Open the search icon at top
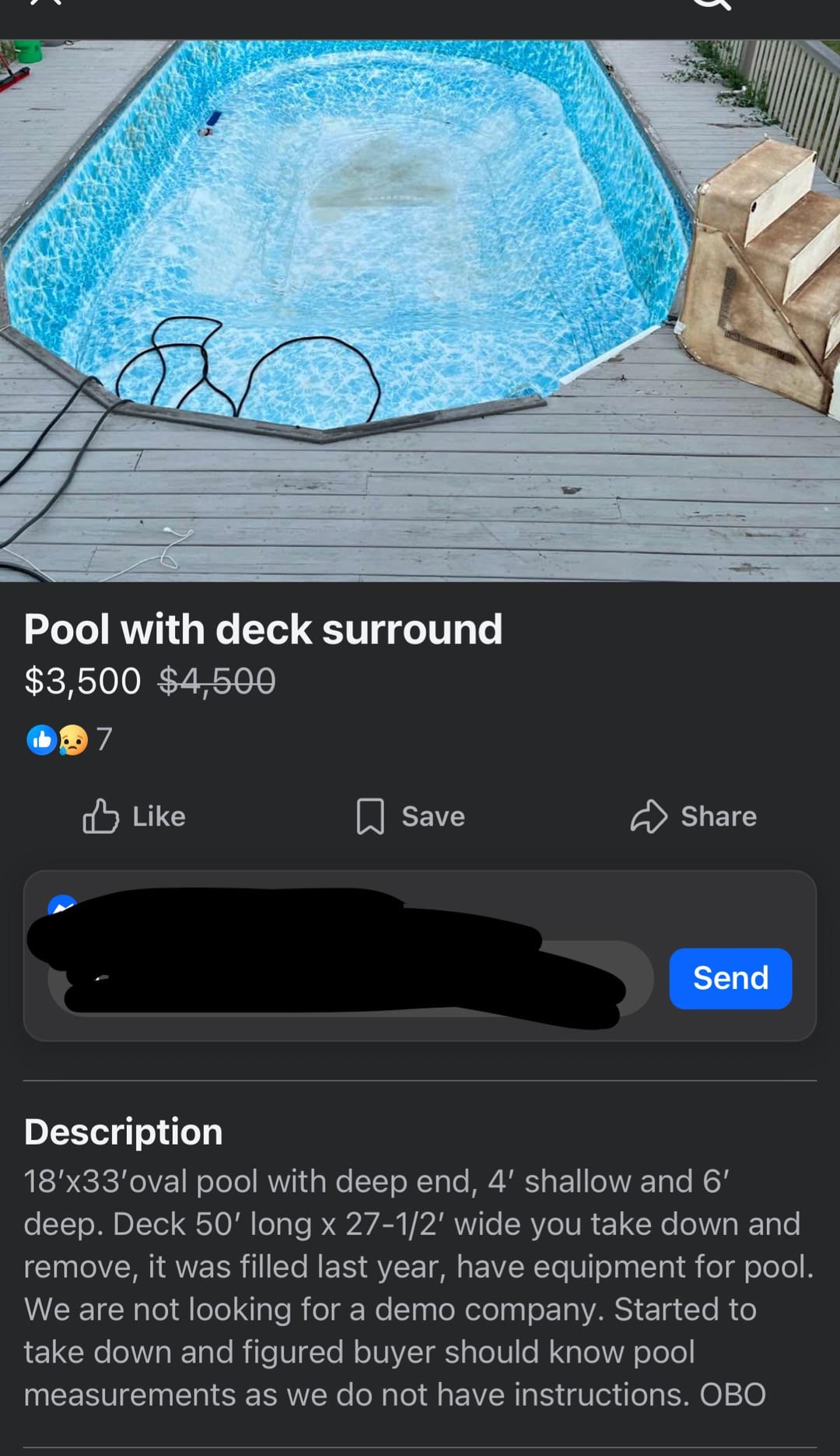The width and height of the screenshot is (840, 1456). (712, 4)
